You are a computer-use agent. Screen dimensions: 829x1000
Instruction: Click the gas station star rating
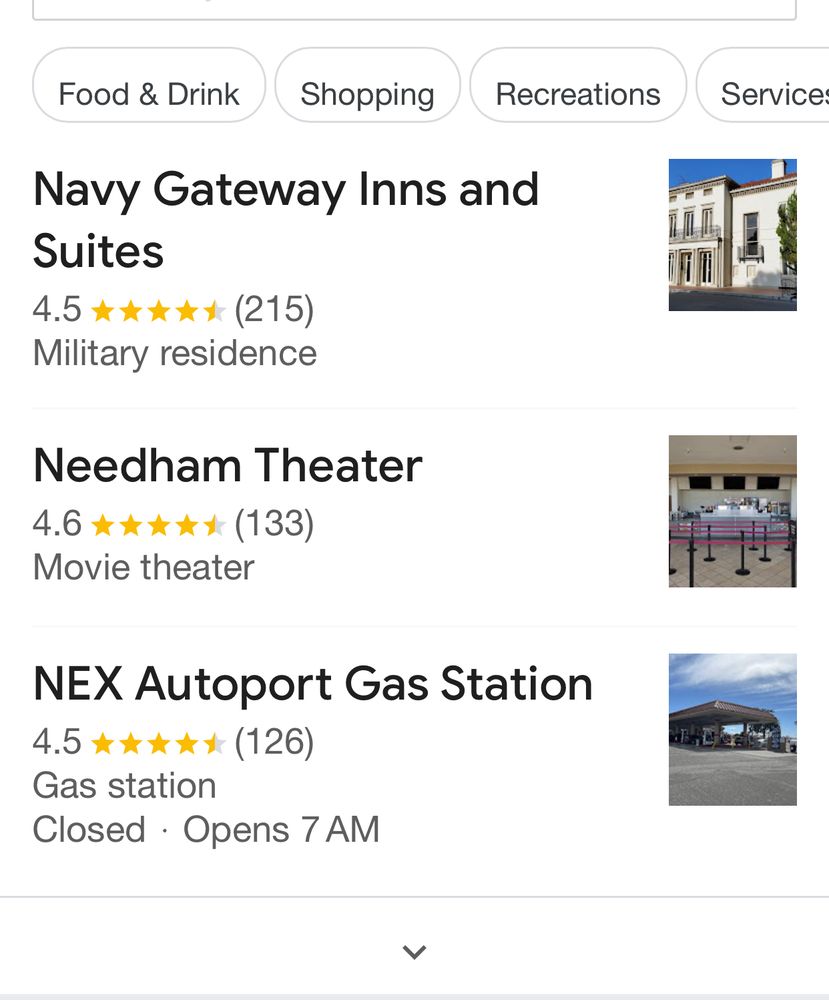tap(155, 742)
